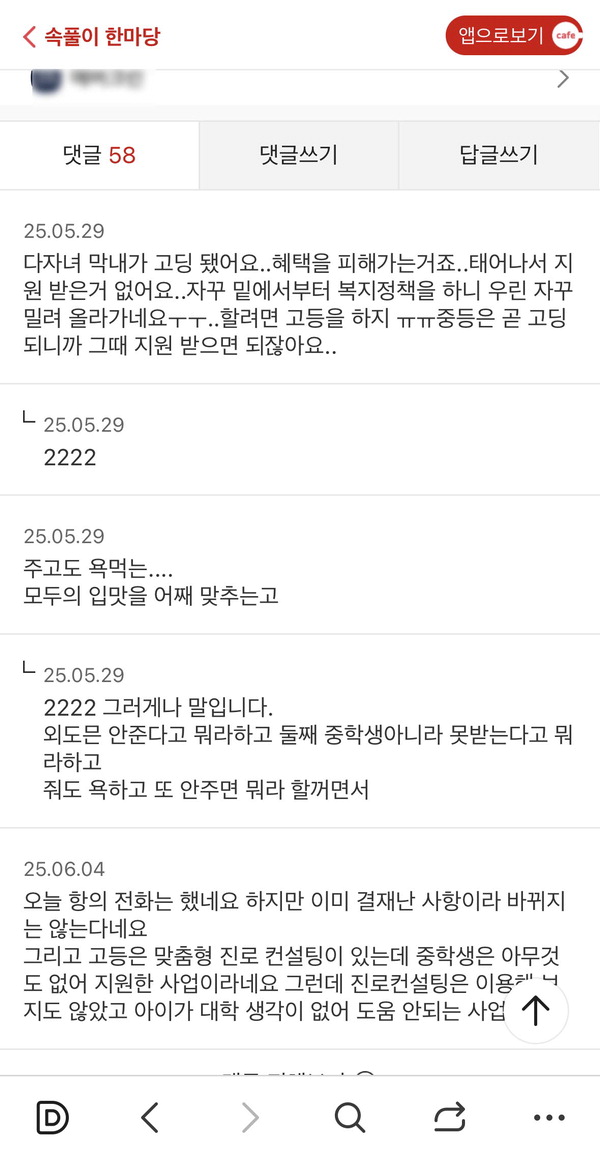Open the author profile row chevron
This screenshot has height=1156, width=600.
tap(563, 79)
